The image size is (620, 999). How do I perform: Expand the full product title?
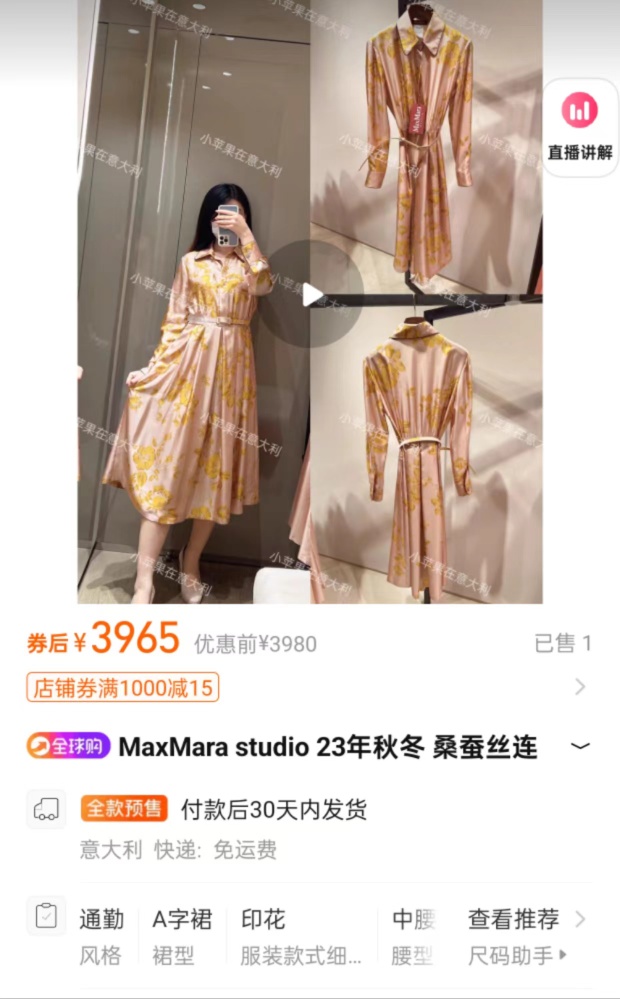coord(580,746)
